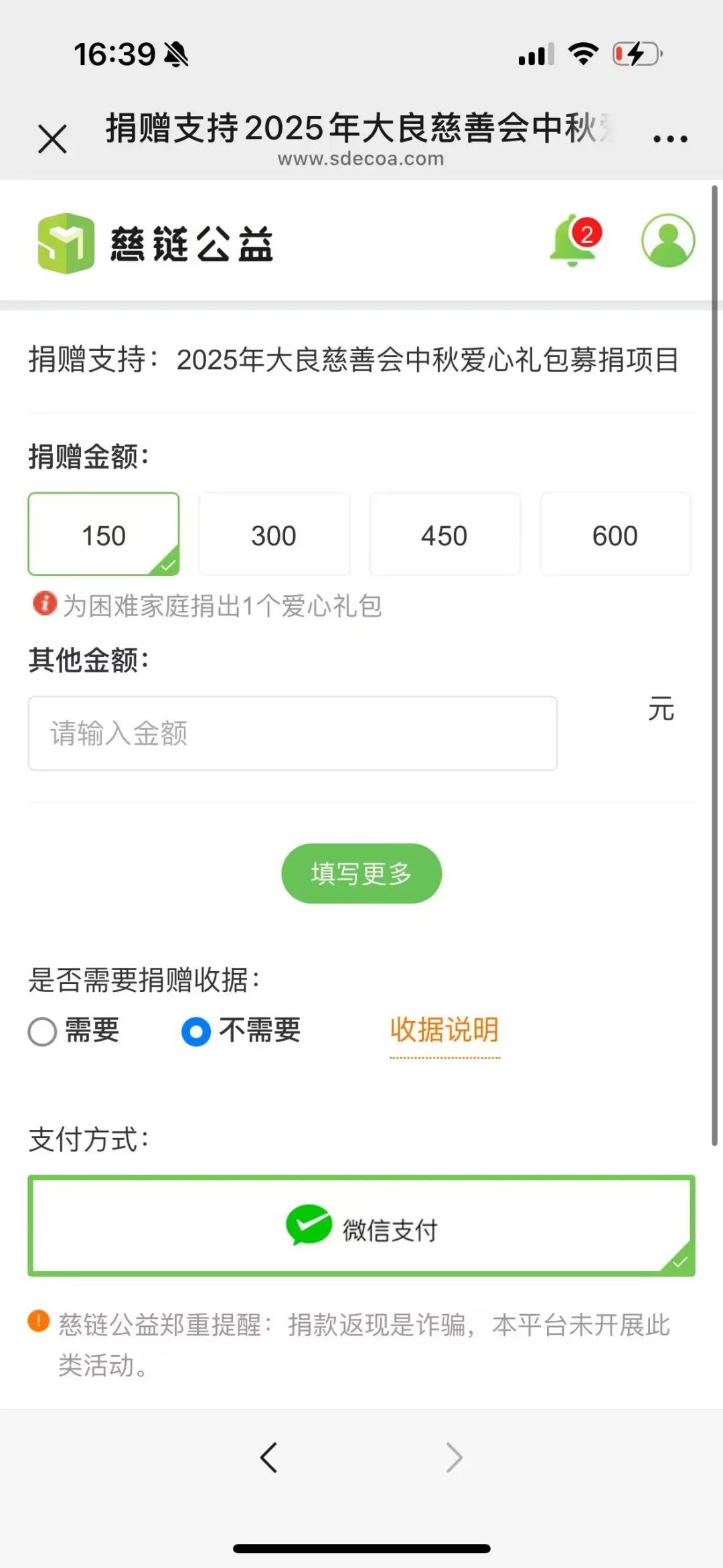Tap the 填写更多 button

(361, 873)
